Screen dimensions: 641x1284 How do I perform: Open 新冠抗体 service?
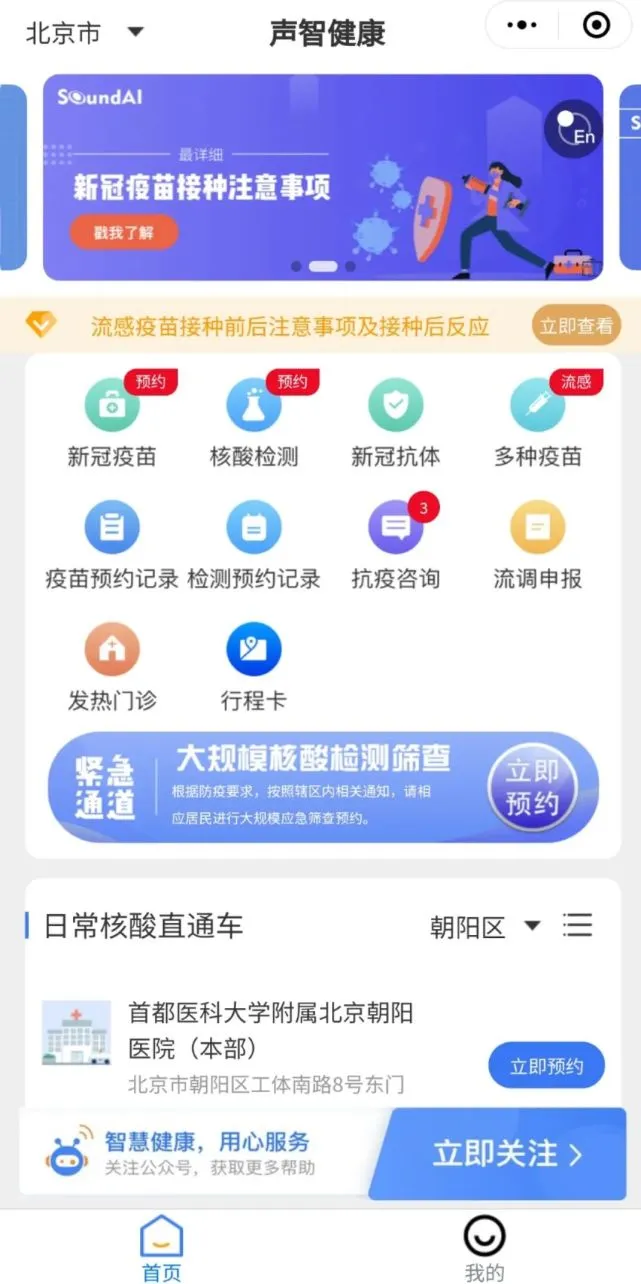tap(396, 421)
